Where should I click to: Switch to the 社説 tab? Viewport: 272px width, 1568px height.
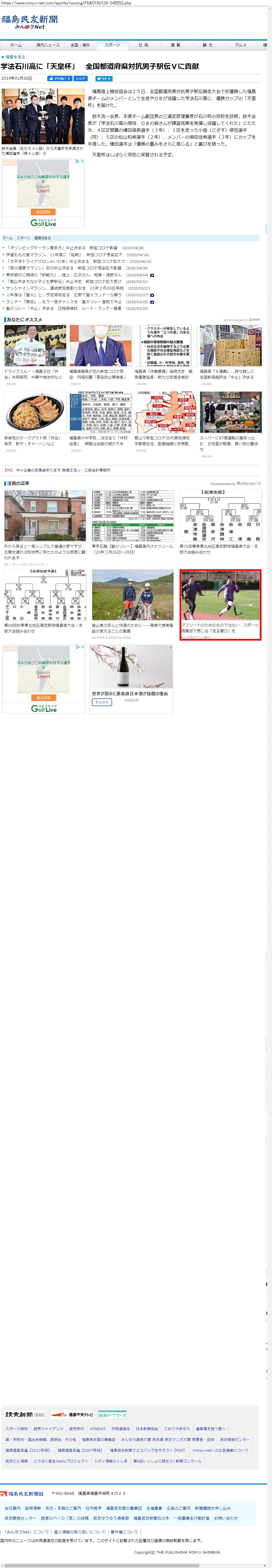(x=143, y=45)
